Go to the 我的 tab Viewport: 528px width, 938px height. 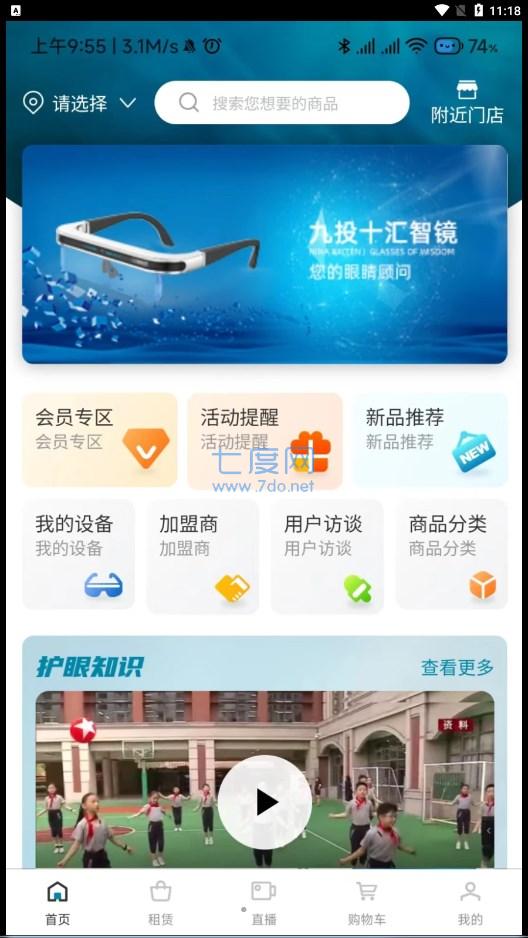[470, 903]
